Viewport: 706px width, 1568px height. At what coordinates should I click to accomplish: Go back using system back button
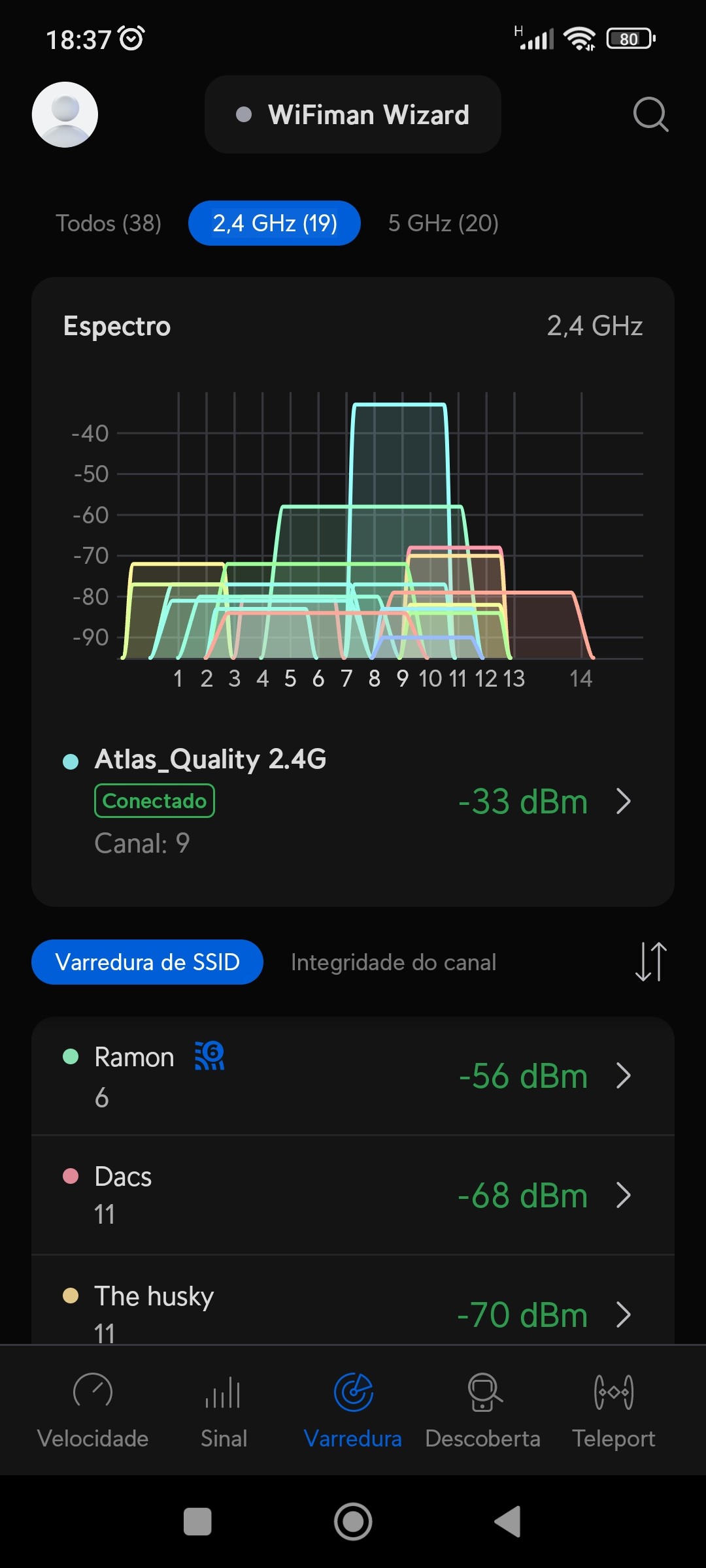coord(508,1522)
